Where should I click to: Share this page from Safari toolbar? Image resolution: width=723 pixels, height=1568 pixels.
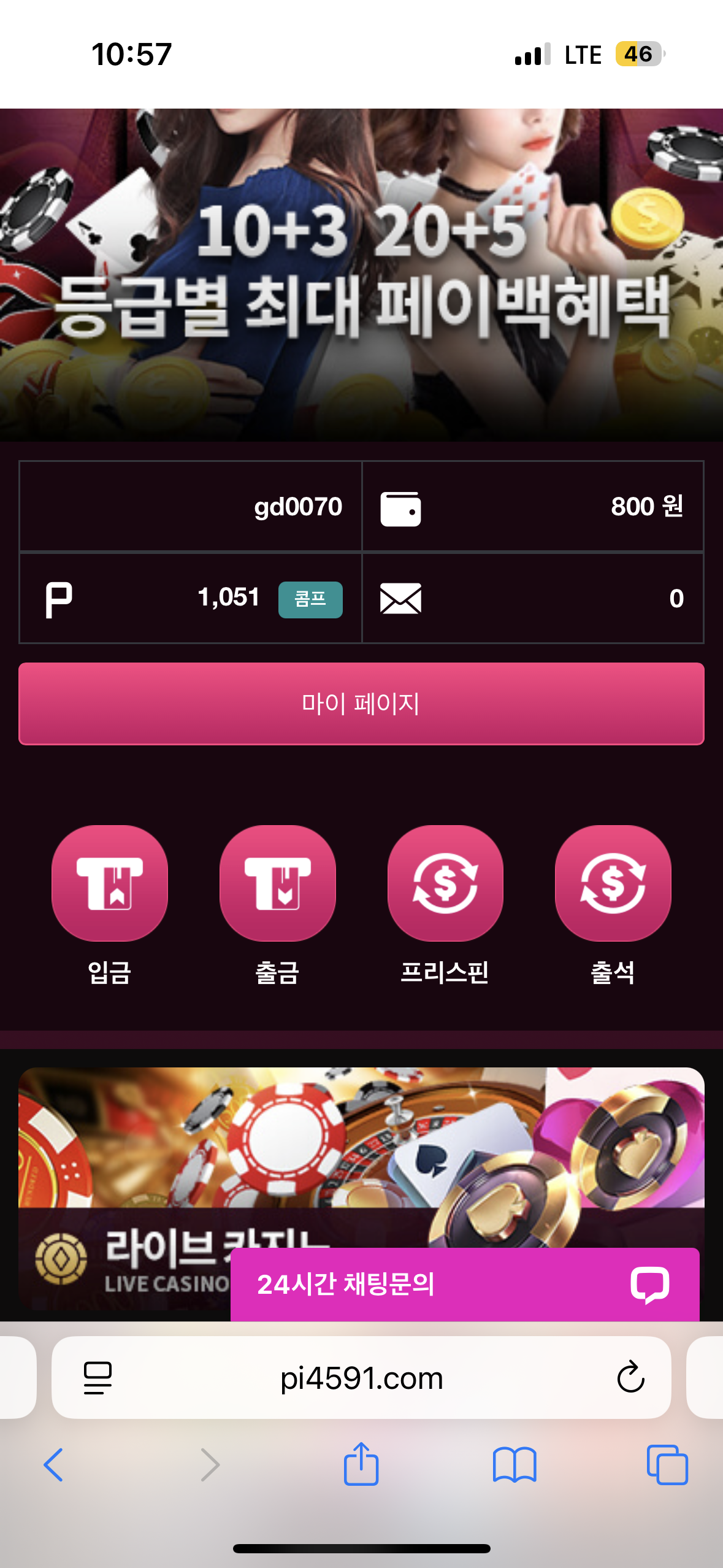pos(361,1465)
